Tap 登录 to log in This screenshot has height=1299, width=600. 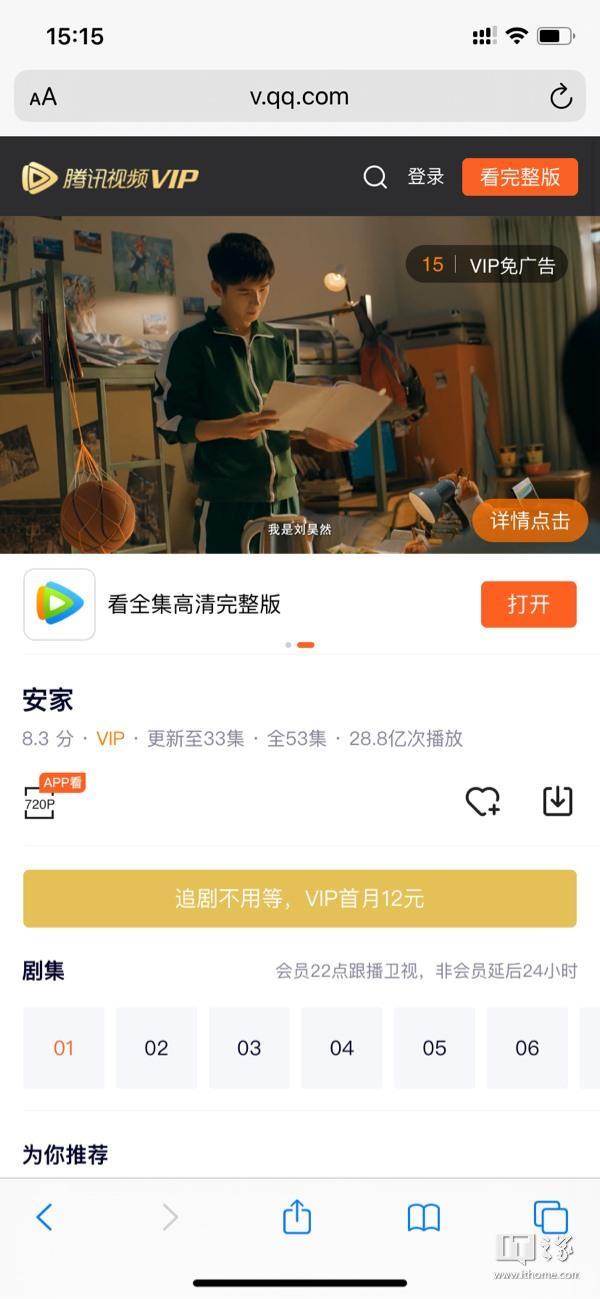(x=425, y=177)
